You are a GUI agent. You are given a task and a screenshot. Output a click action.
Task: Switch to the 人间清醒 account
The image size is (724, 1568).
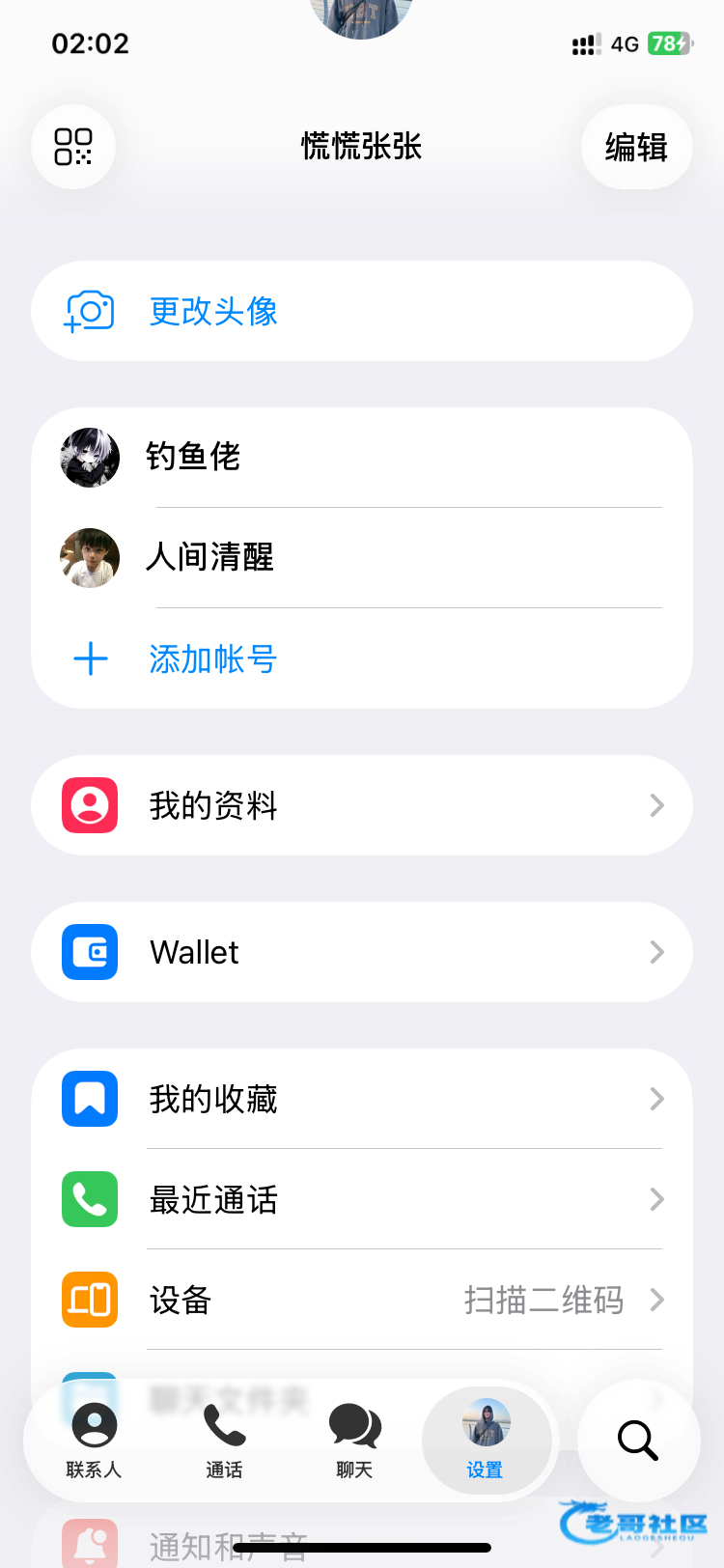tap(361, 557)
